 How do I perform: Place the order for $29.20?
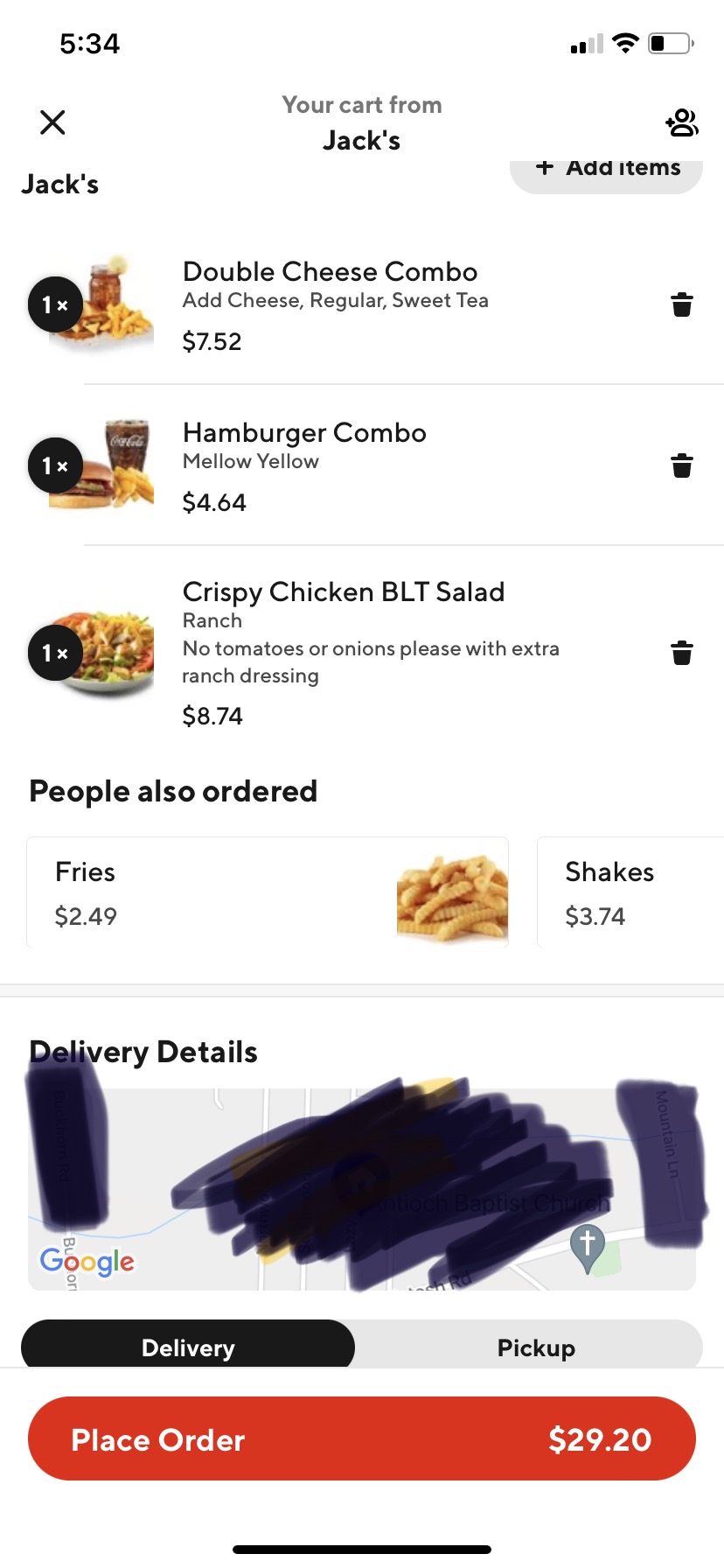click(362, 1438)
